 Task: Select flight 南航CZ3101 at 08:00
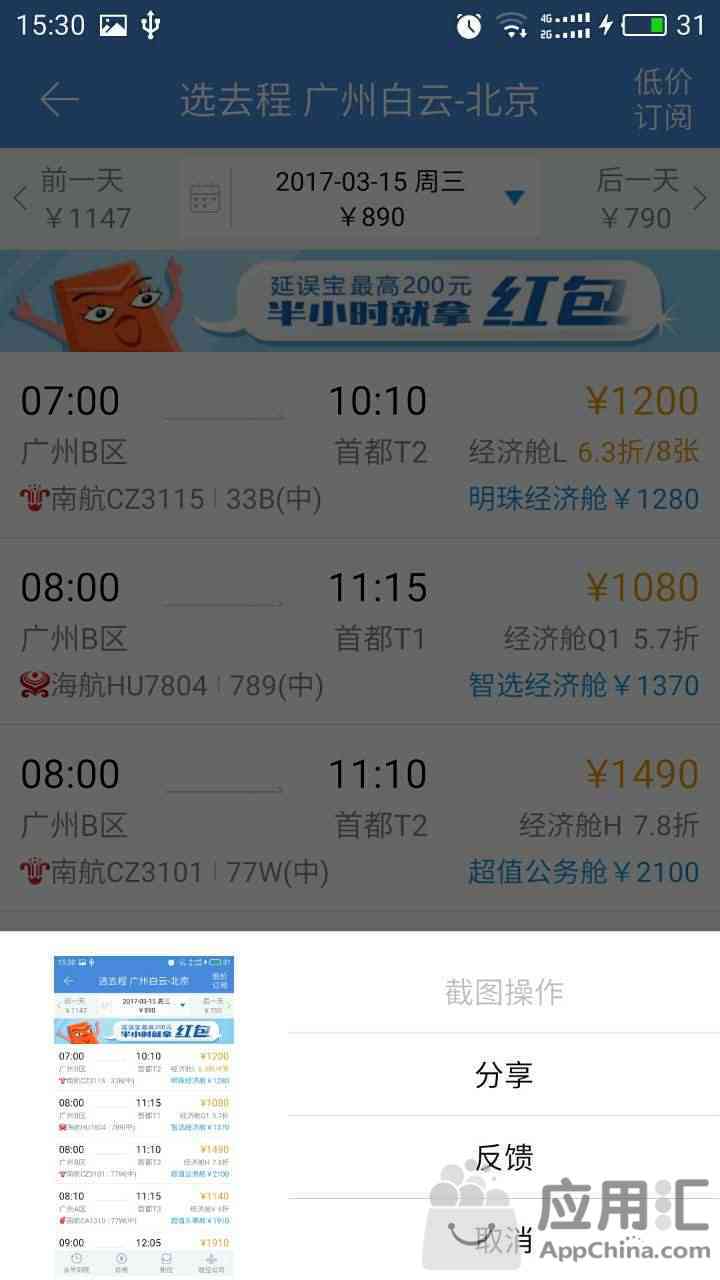click(360, 818)
